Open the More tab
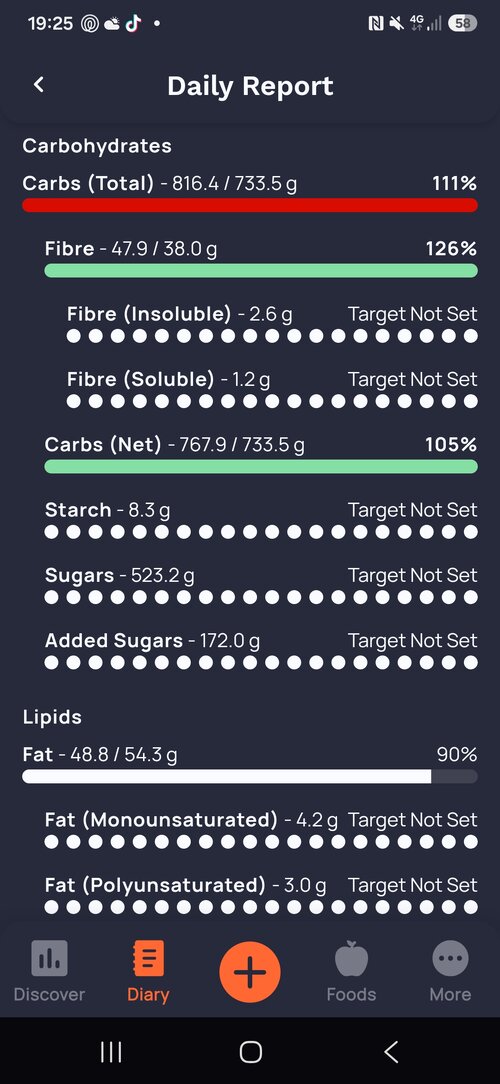The width and height of the screenshot is (500, 1084). click(450, 971)
